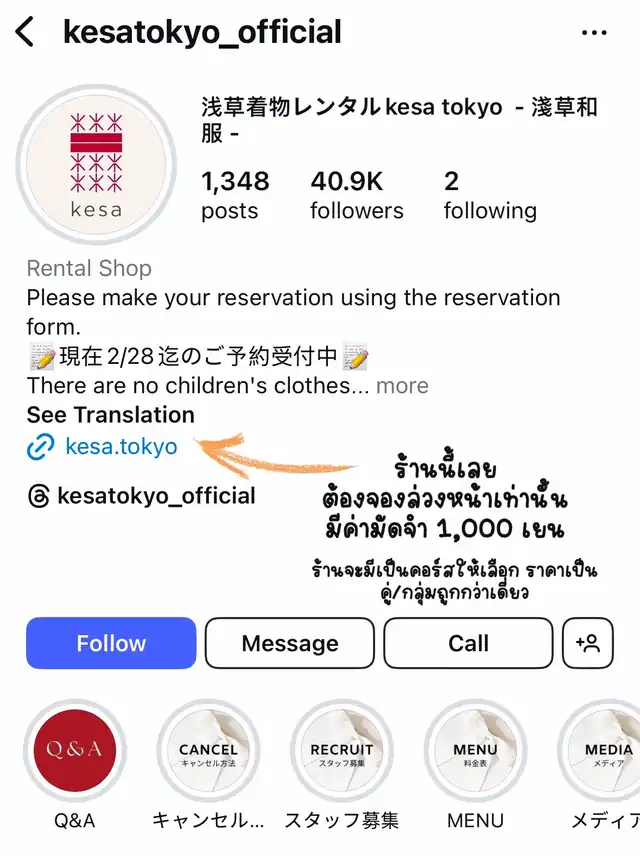Show suggested accounts via add-person icon
640x856 pixels.
[x=588, y=643]
